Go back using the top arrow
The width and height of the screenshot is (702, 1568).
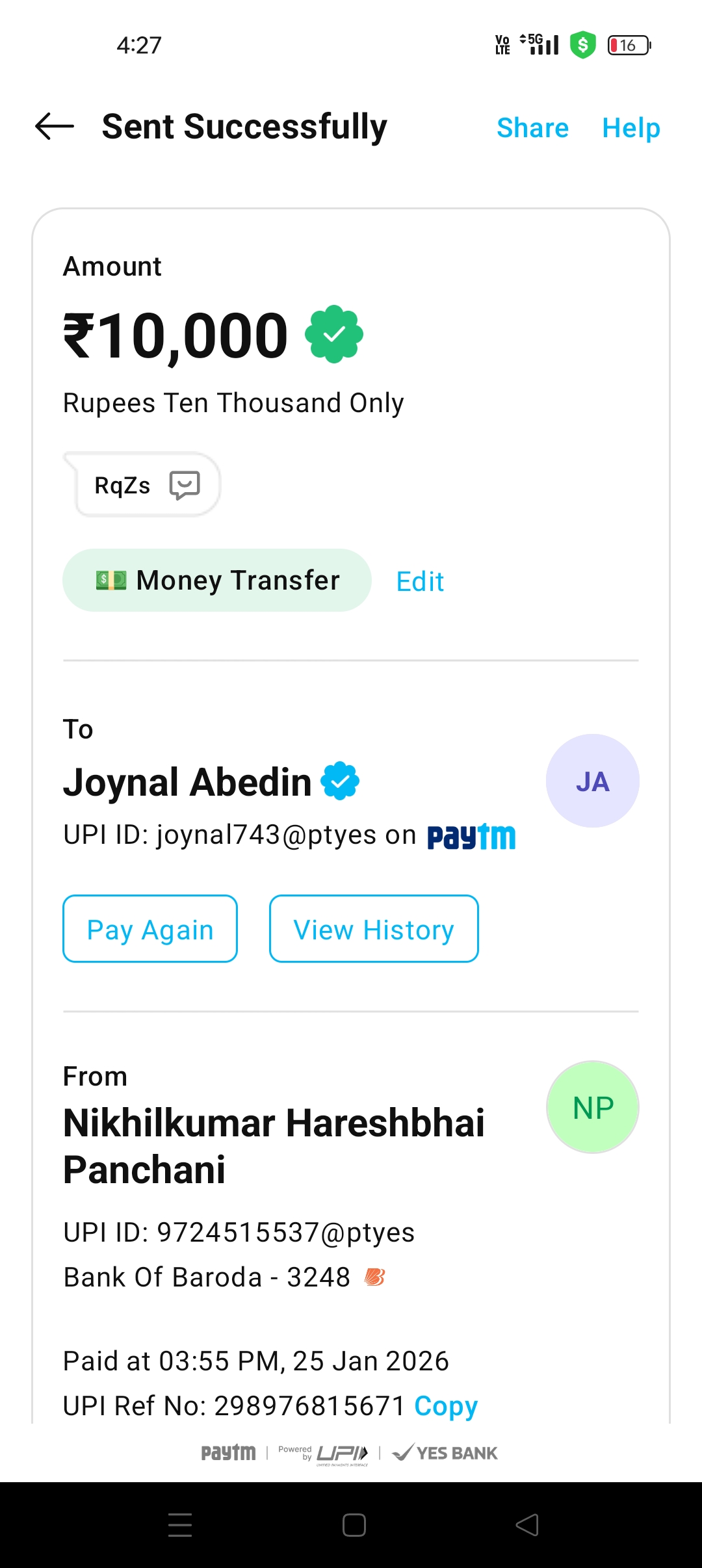tap(55, 126)
